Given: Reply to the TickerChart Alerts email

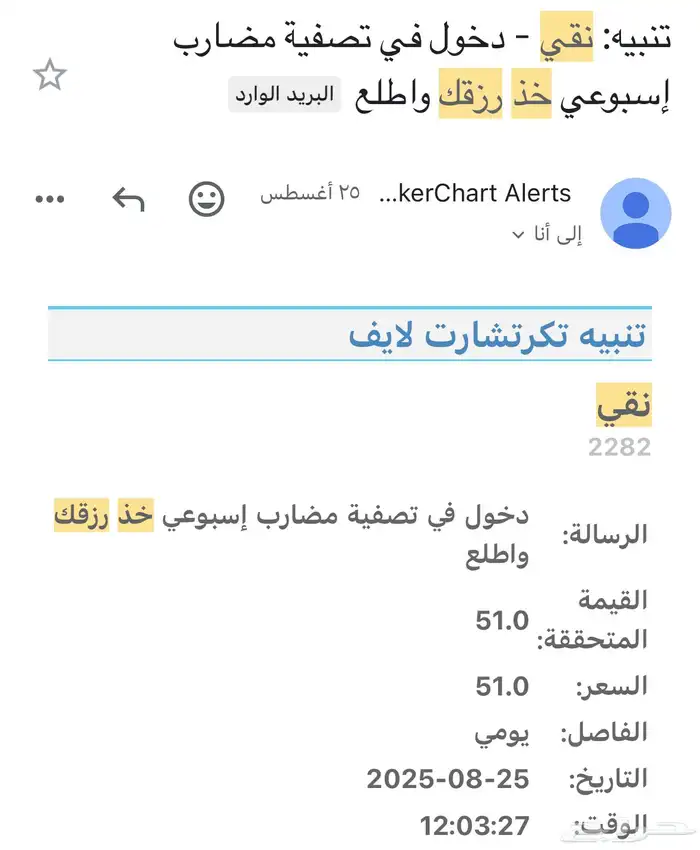Looking at the screenshot, I should click(129, 199).
